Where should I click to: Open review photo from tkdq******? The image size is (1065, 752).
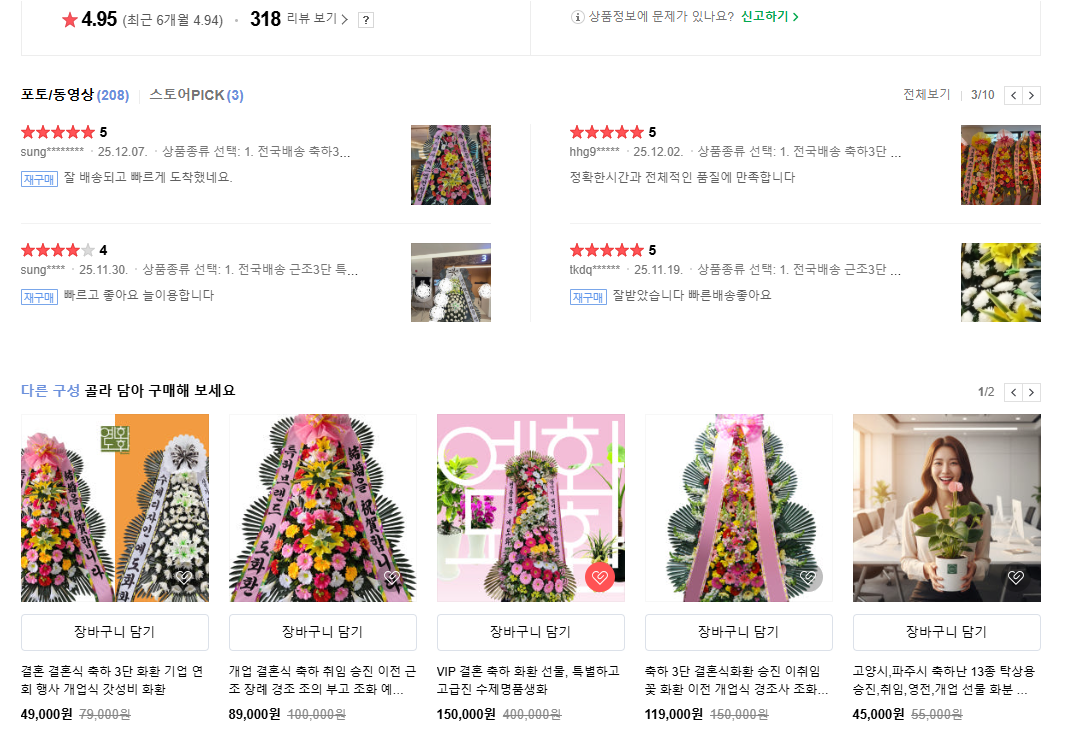tap(1000, 282)
